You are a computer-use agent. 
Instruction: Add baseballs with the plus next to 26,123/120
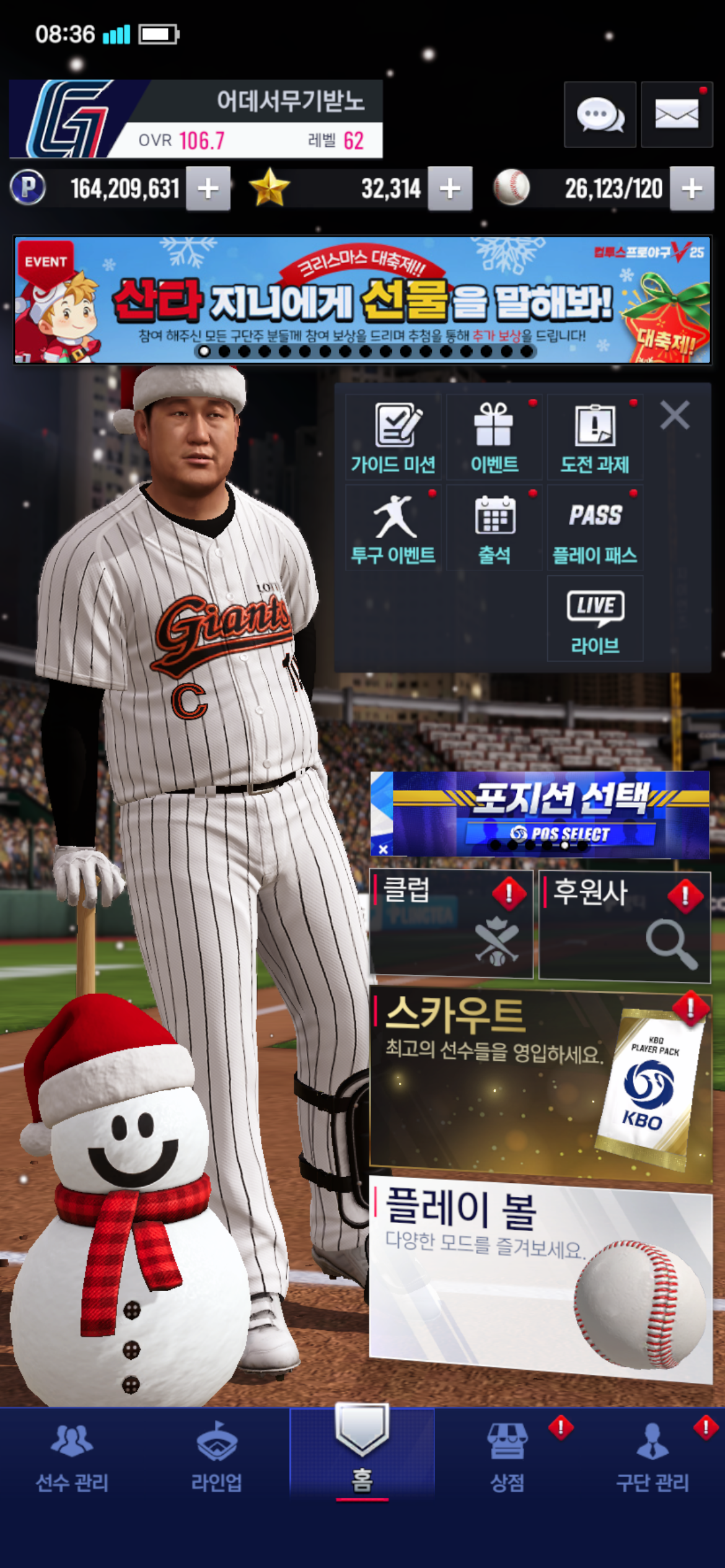pyautogui.click(x=692, y=188)
